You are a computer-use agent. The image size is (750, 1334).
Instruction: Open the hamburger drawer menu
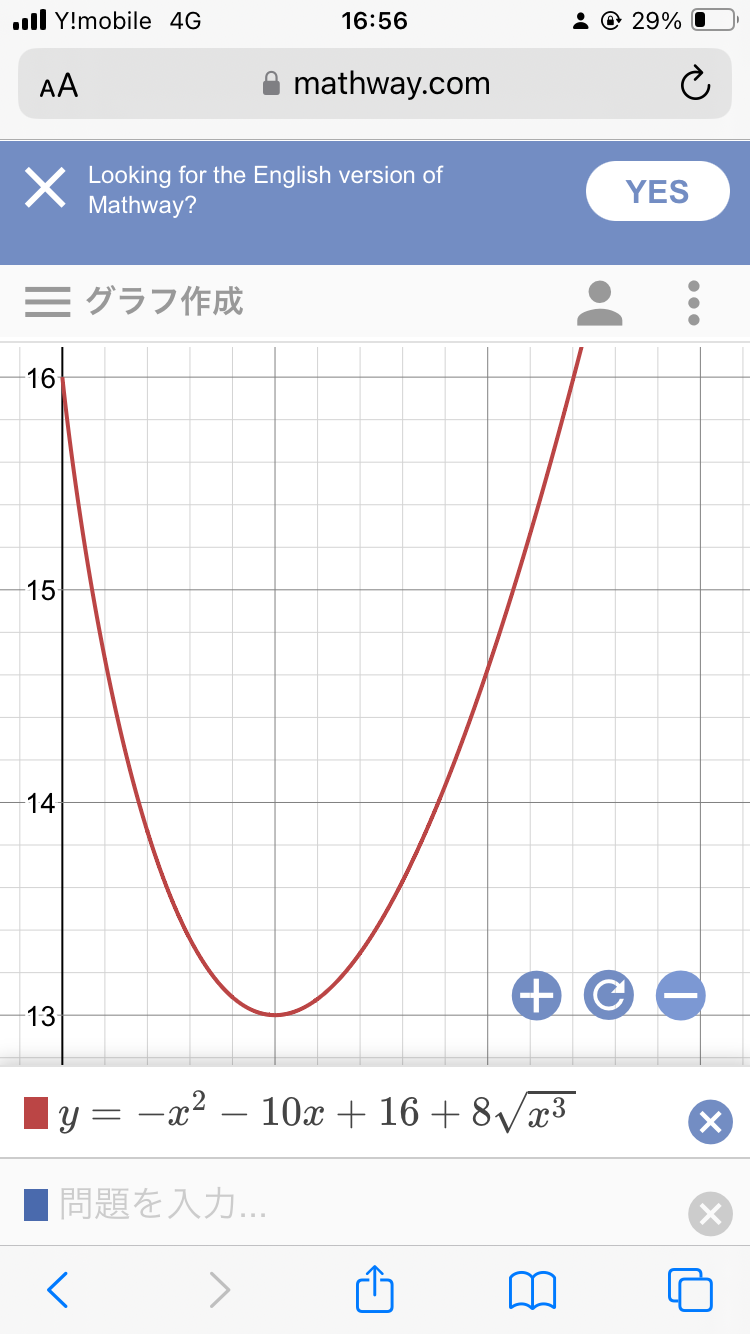coord(47,302)
